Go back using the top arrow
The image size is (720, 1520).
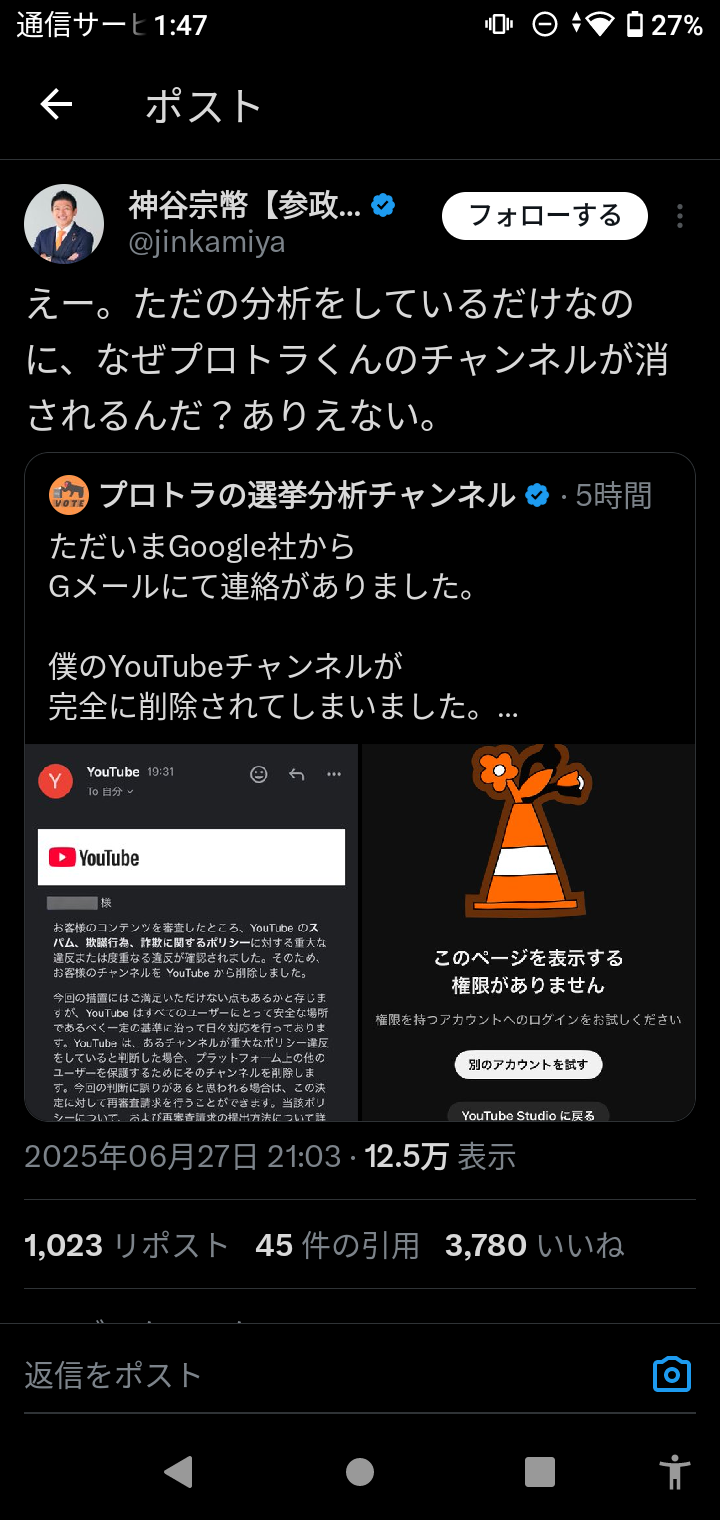[56, 105]
